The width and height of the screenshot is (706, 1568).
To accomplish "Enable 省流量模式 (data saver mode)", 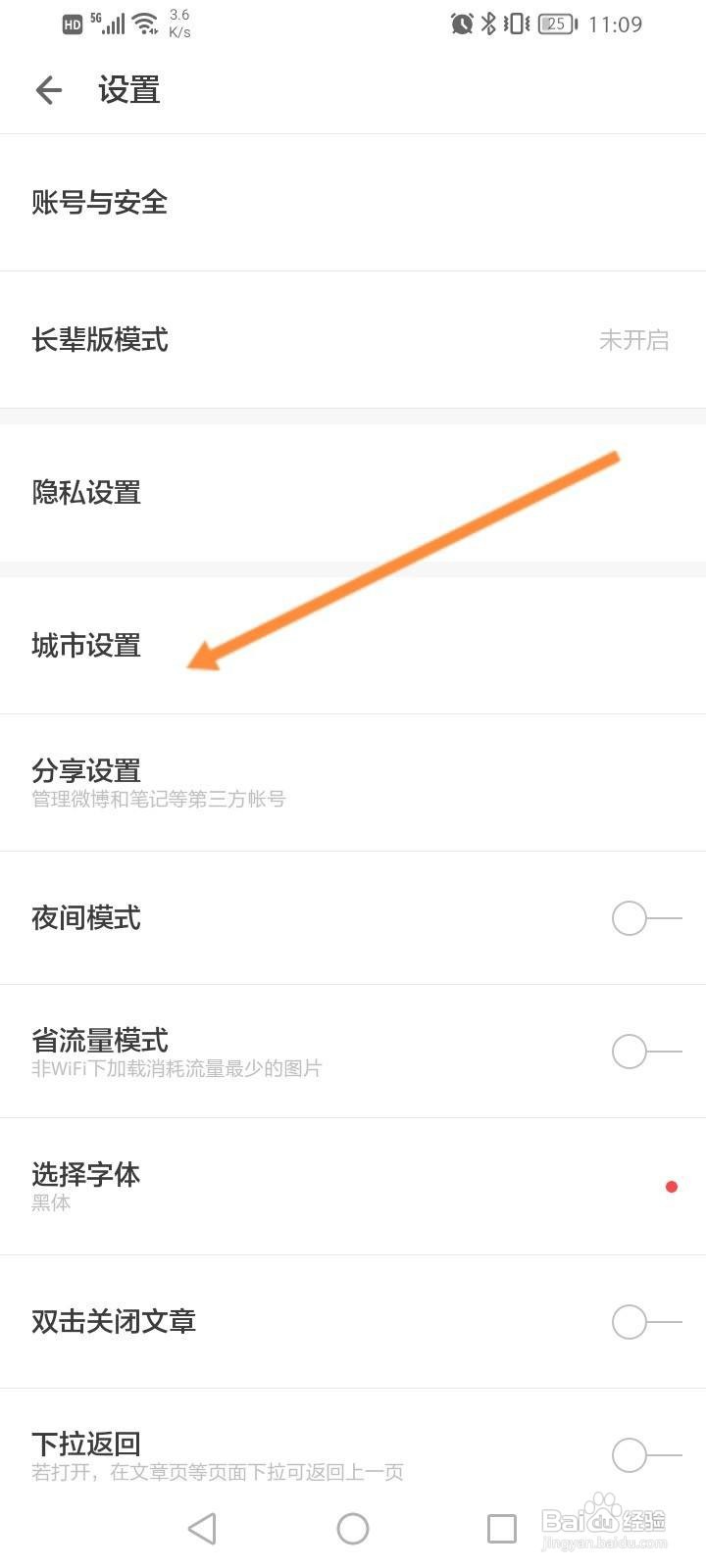I will click(642, 1051).
